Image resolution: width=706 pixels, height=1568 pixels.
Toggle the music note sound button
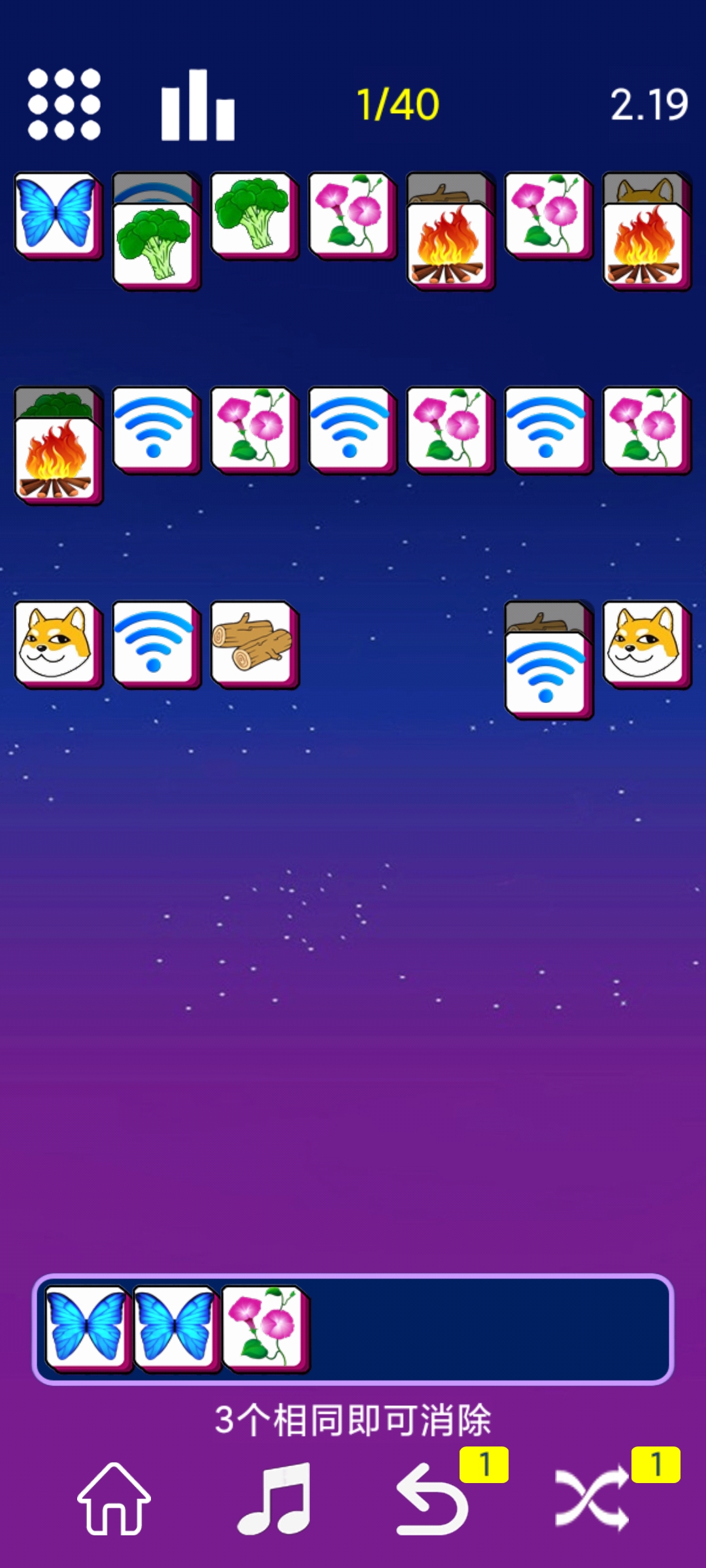point(275,1499)
